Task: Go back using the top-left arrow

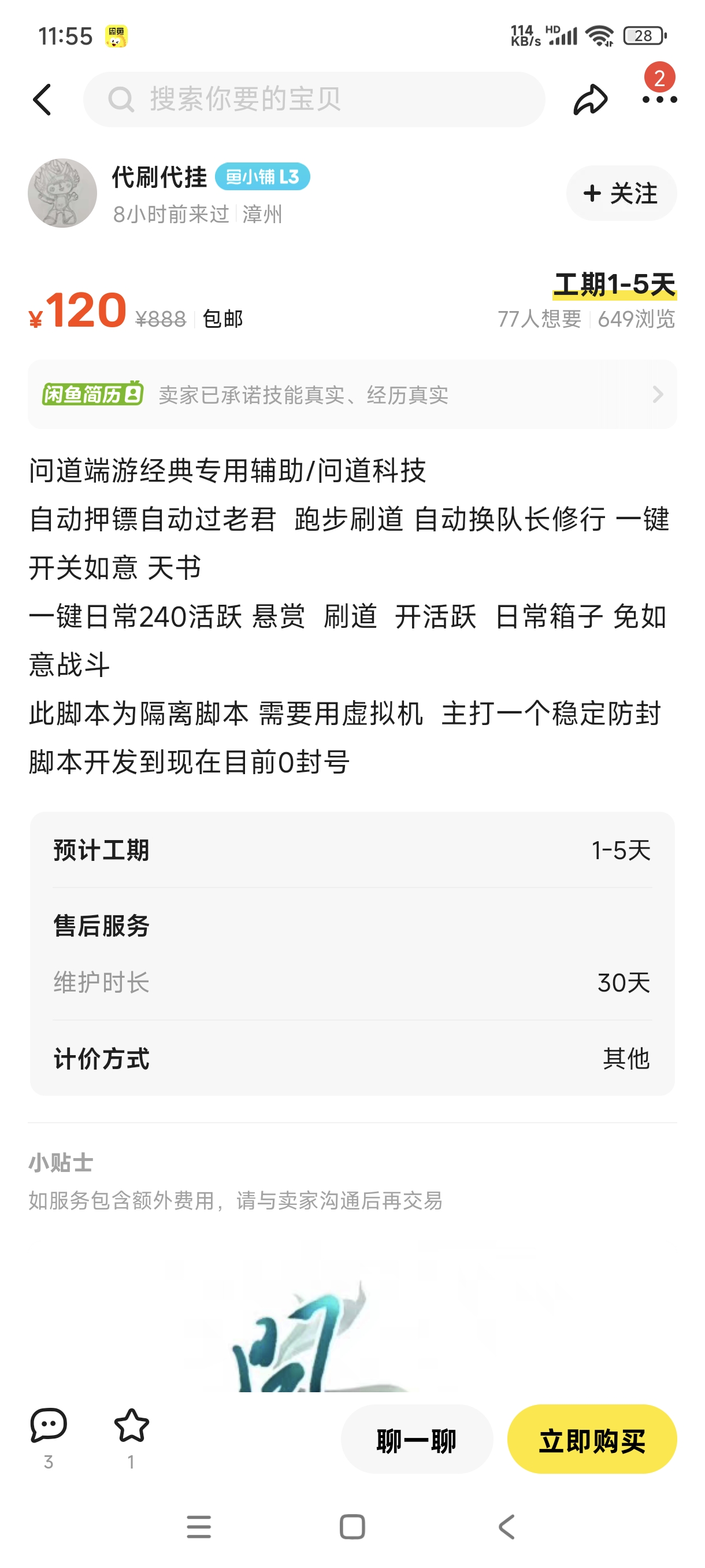Action: (42, 100)
